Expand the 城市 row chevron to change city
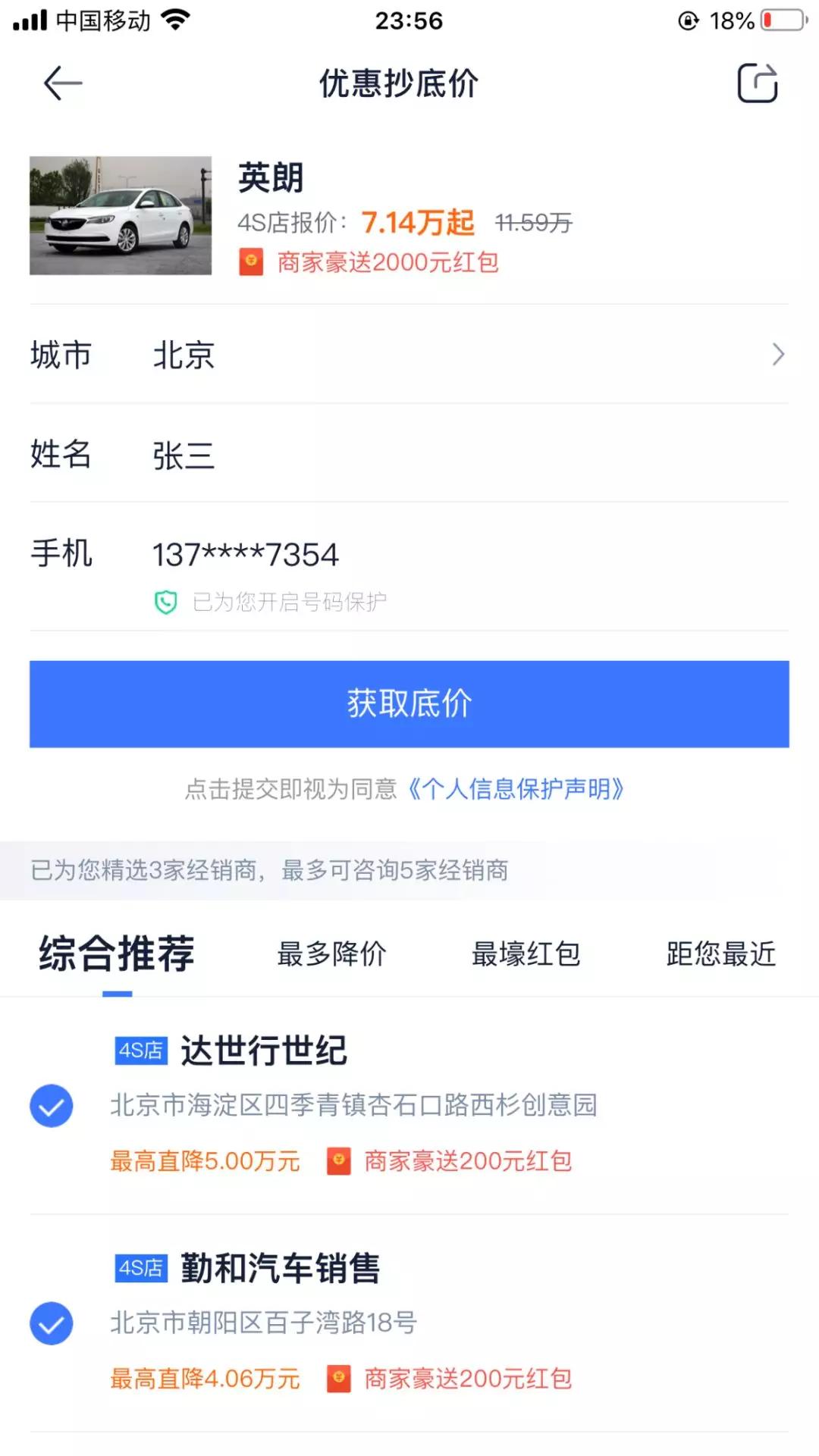The height and width of the screenshot is (1456, 819). pyautogui.click(x=778, y=355)
